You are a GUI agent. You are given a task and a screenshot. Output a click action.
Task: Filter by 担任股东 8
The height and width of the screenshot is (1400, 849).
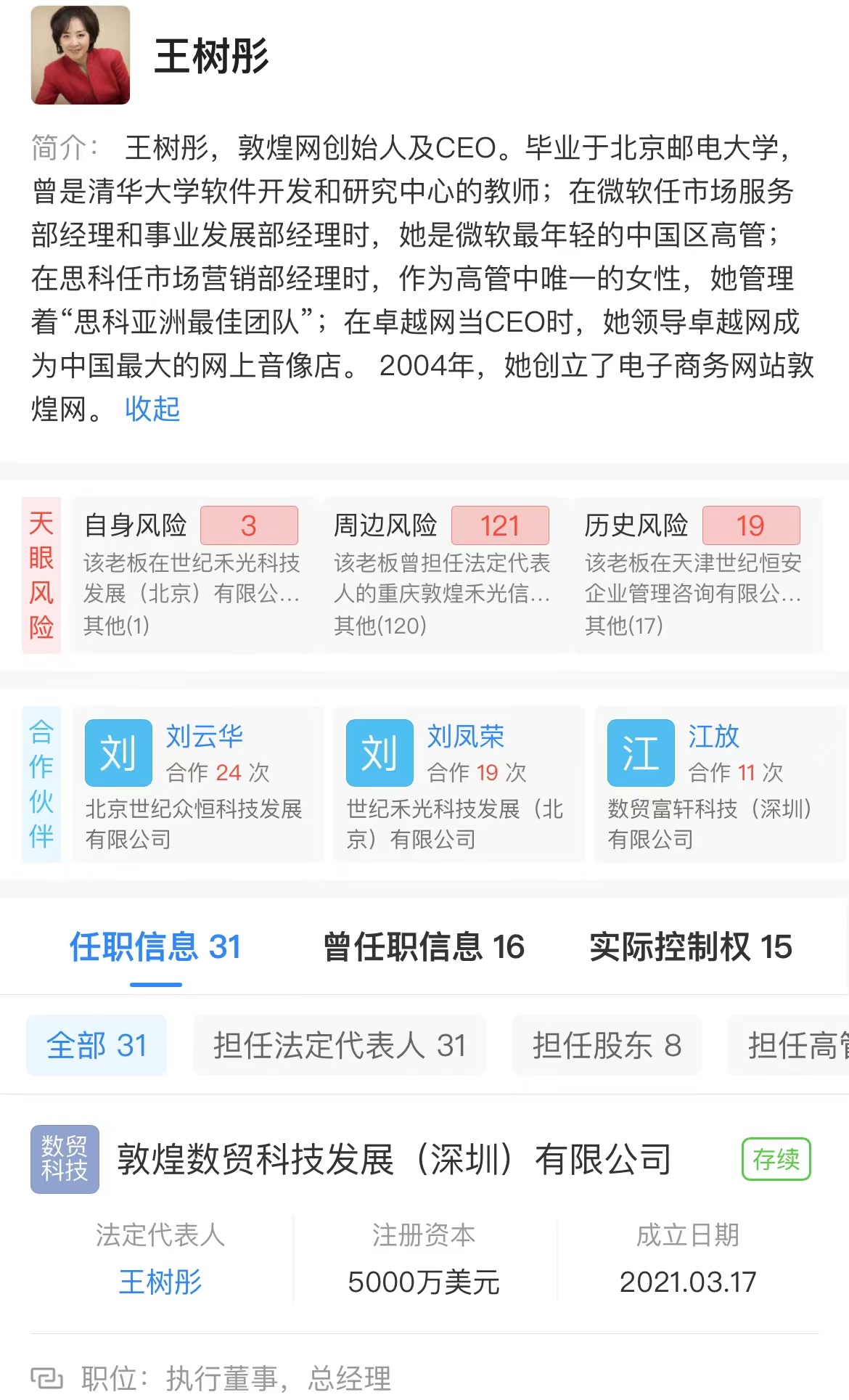click(x=607, y=1046)
